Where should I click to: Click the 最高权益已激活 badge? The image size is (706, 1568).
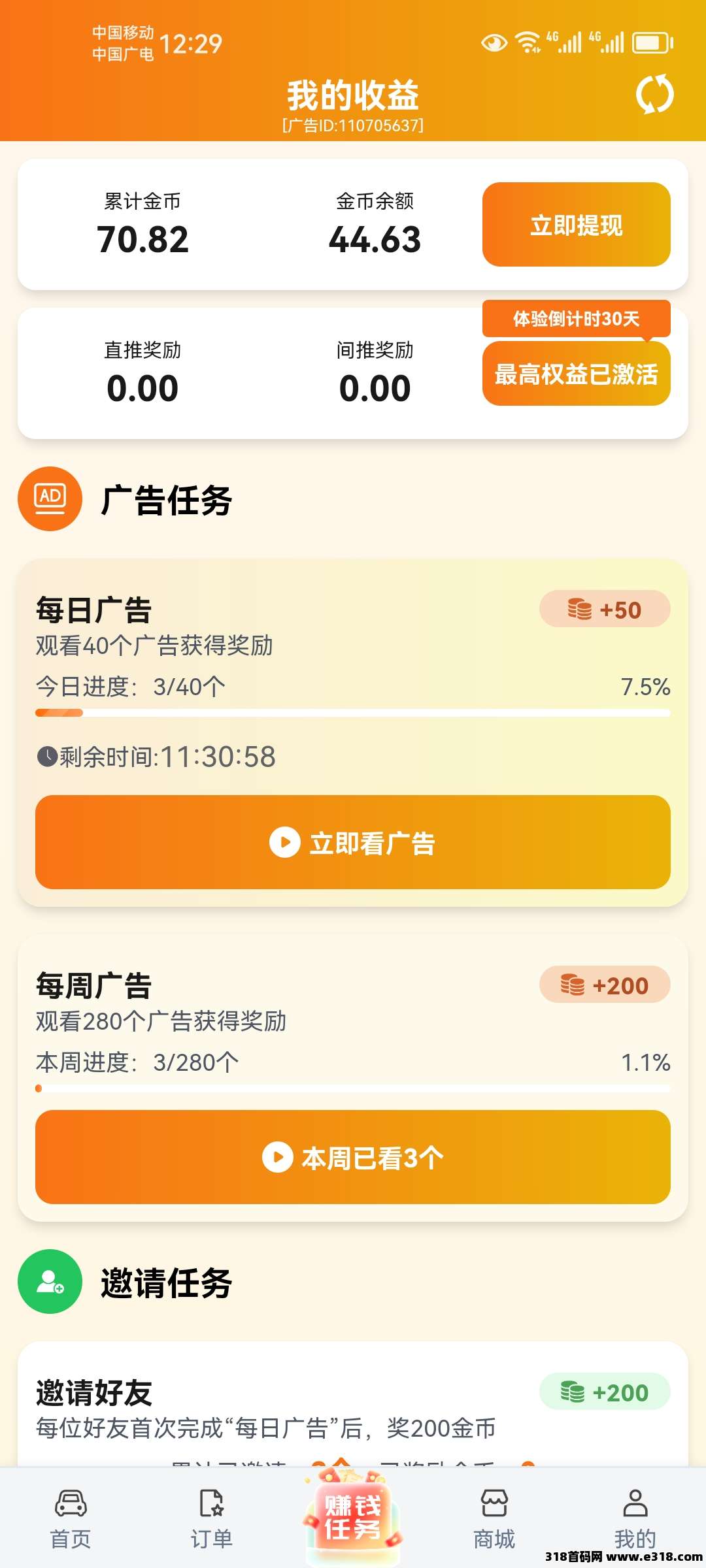click(576, 376)
